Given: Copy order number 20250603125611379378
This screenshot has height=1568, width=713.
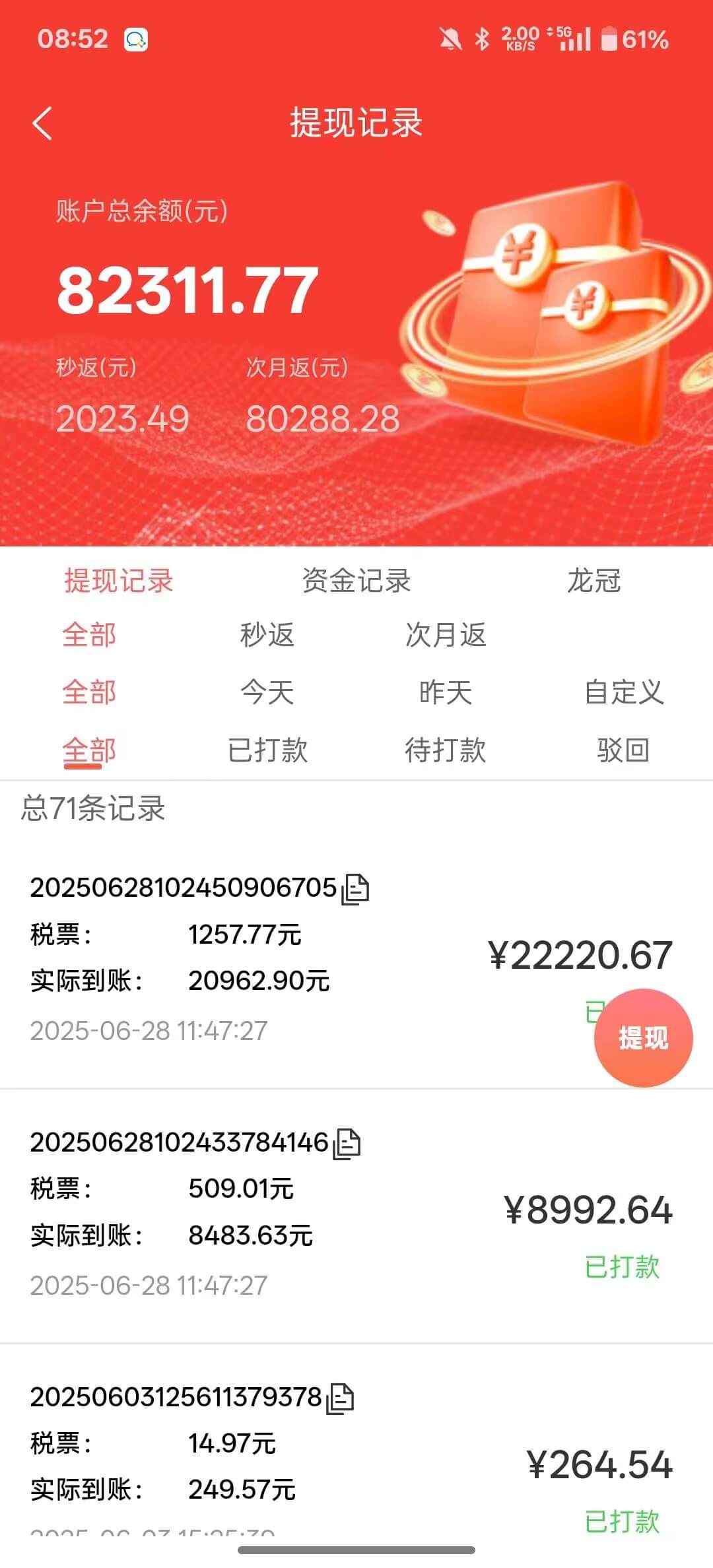Looking at the screenshot, I should tap(341, 1398).
